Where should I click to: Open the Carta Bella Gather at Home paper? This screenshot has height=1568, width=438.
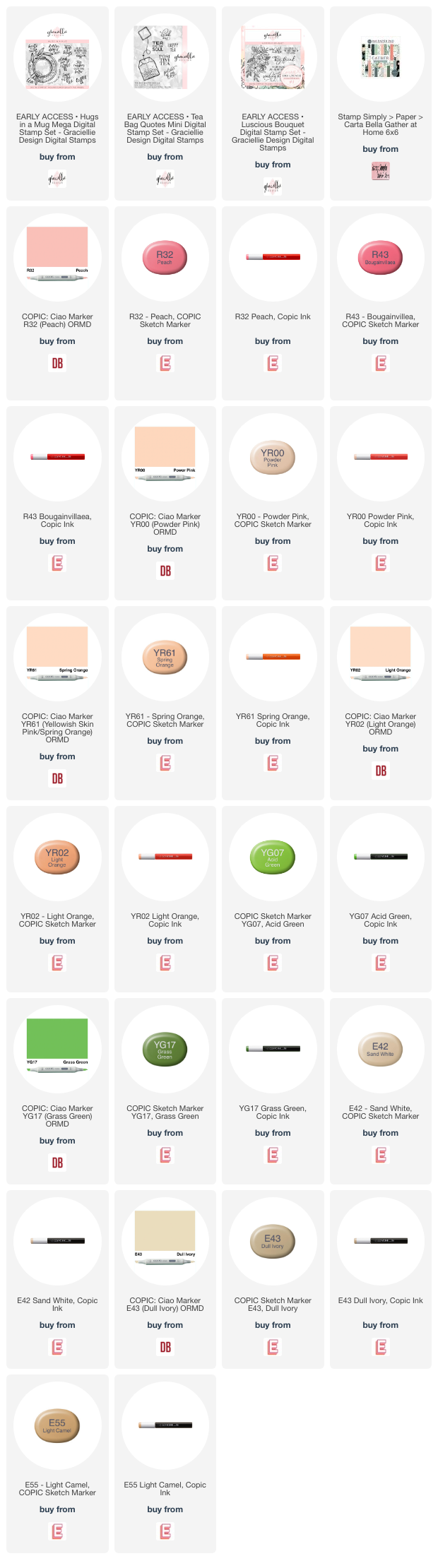coord(380,58)
